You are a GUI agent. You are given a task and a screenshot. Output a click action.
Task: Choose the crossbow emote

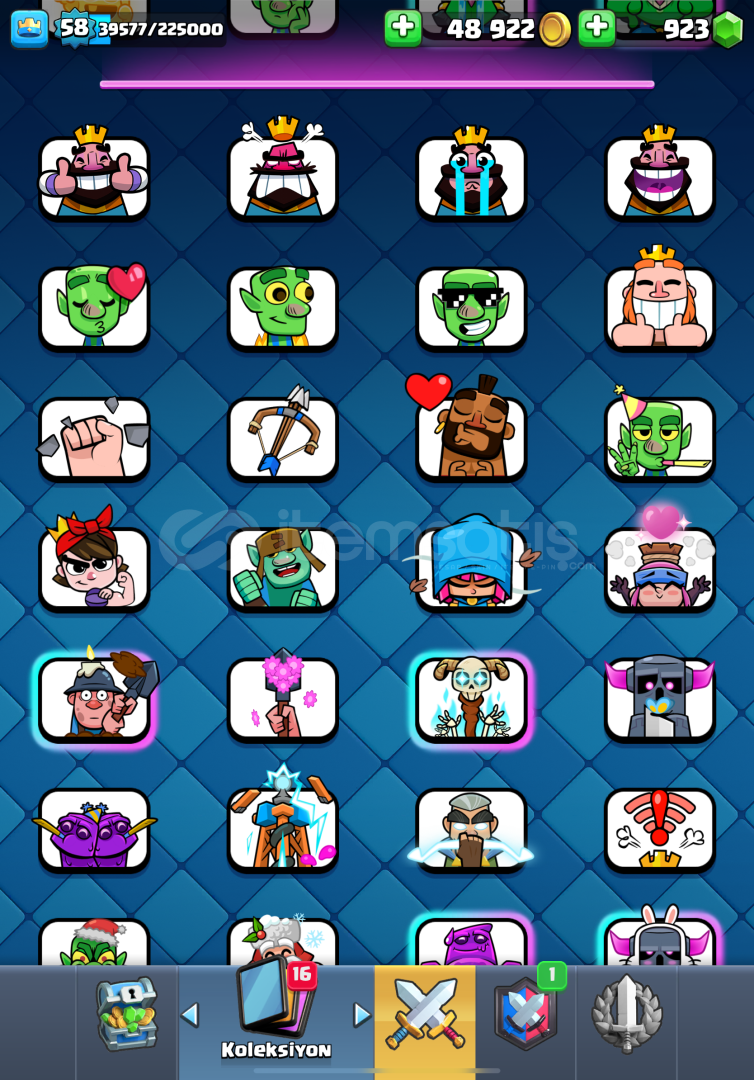point(283,437)
